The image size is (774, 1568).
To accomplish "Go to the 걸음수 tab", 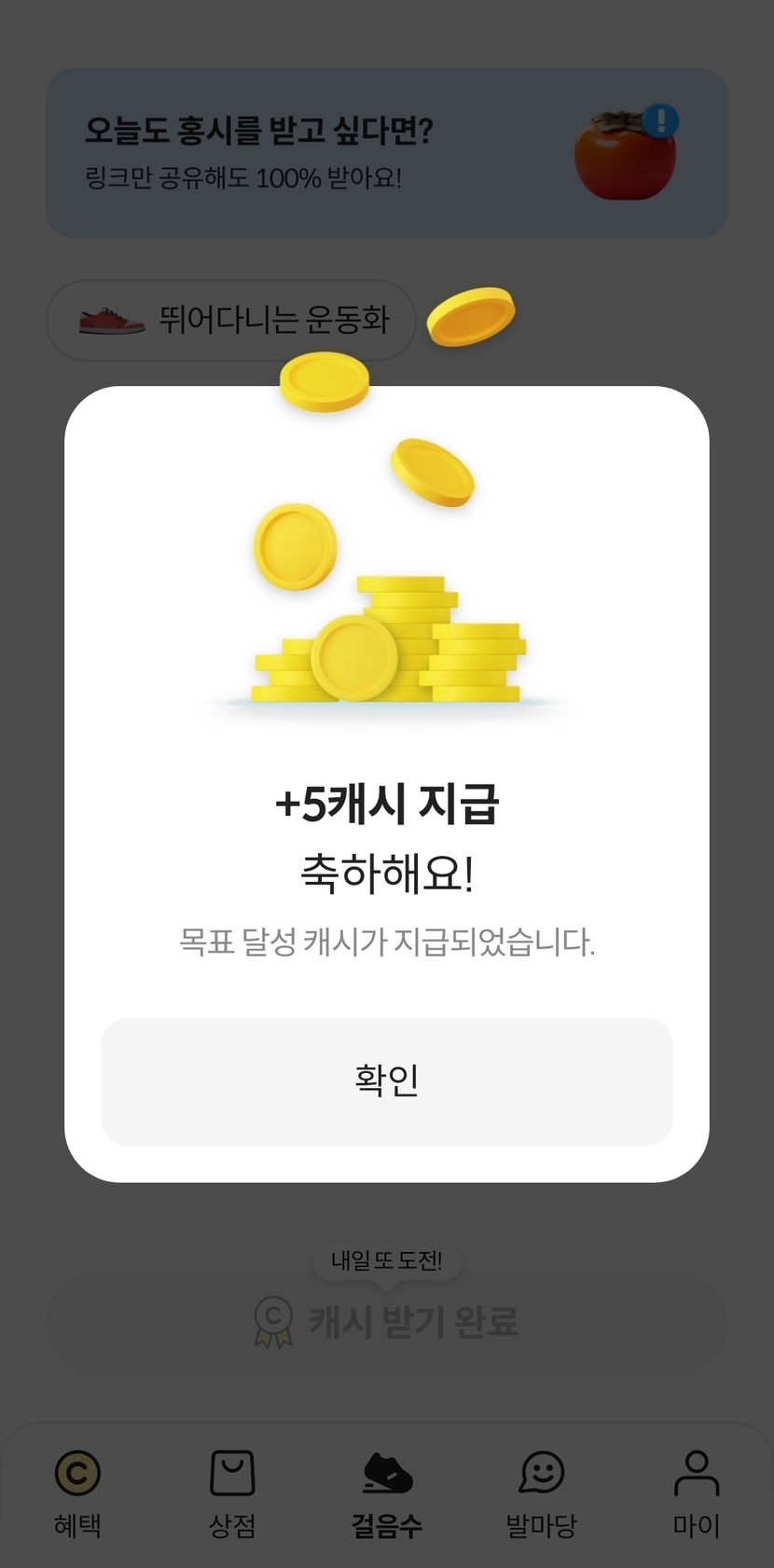I will pyautogui.click(x=387, y=1492).
